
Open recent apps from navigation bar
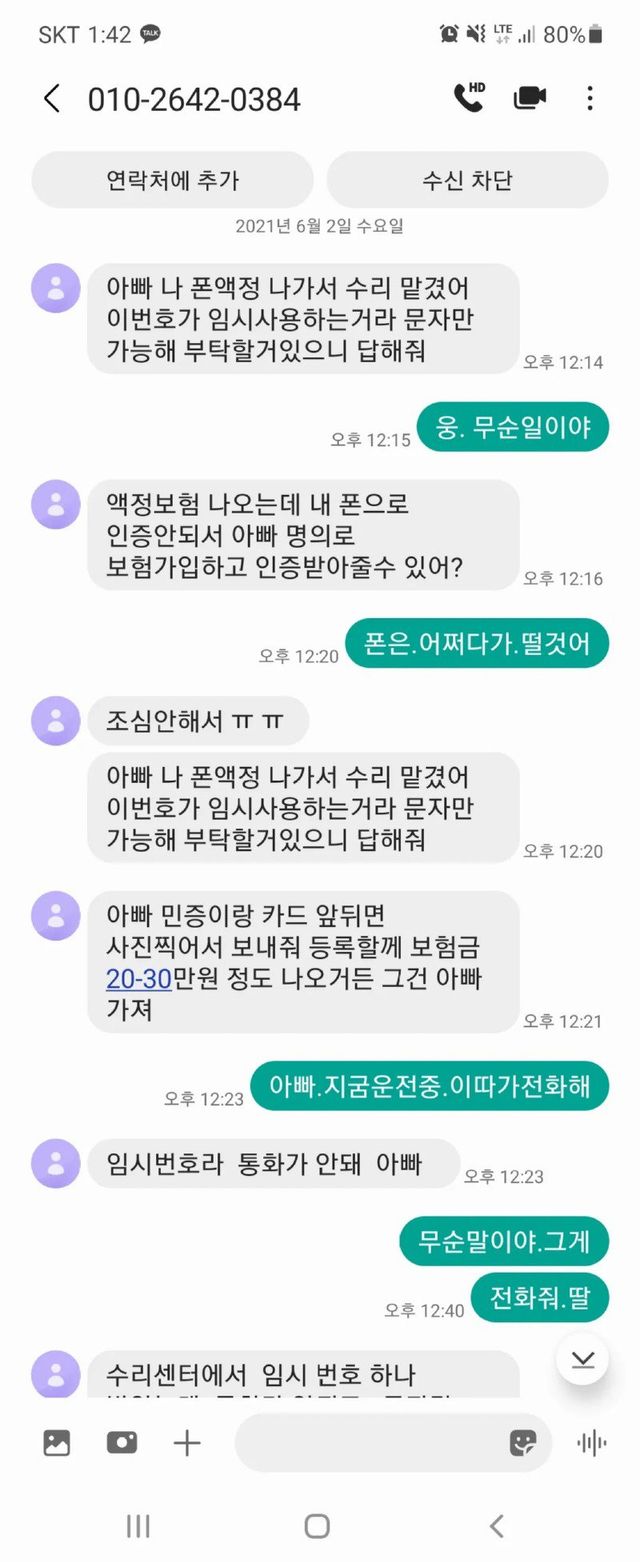(138, 1525)
